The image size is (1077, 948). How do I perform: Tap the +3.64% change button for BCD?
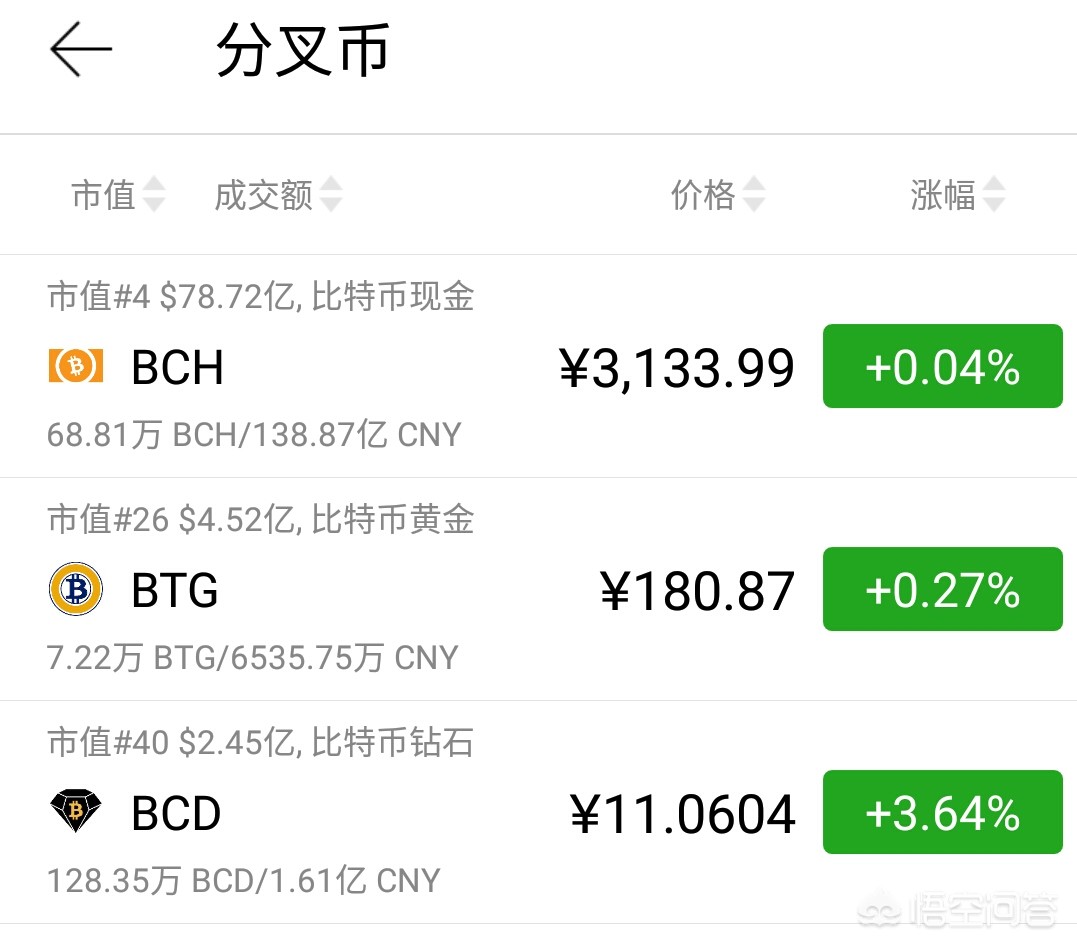tap(942, 813)
